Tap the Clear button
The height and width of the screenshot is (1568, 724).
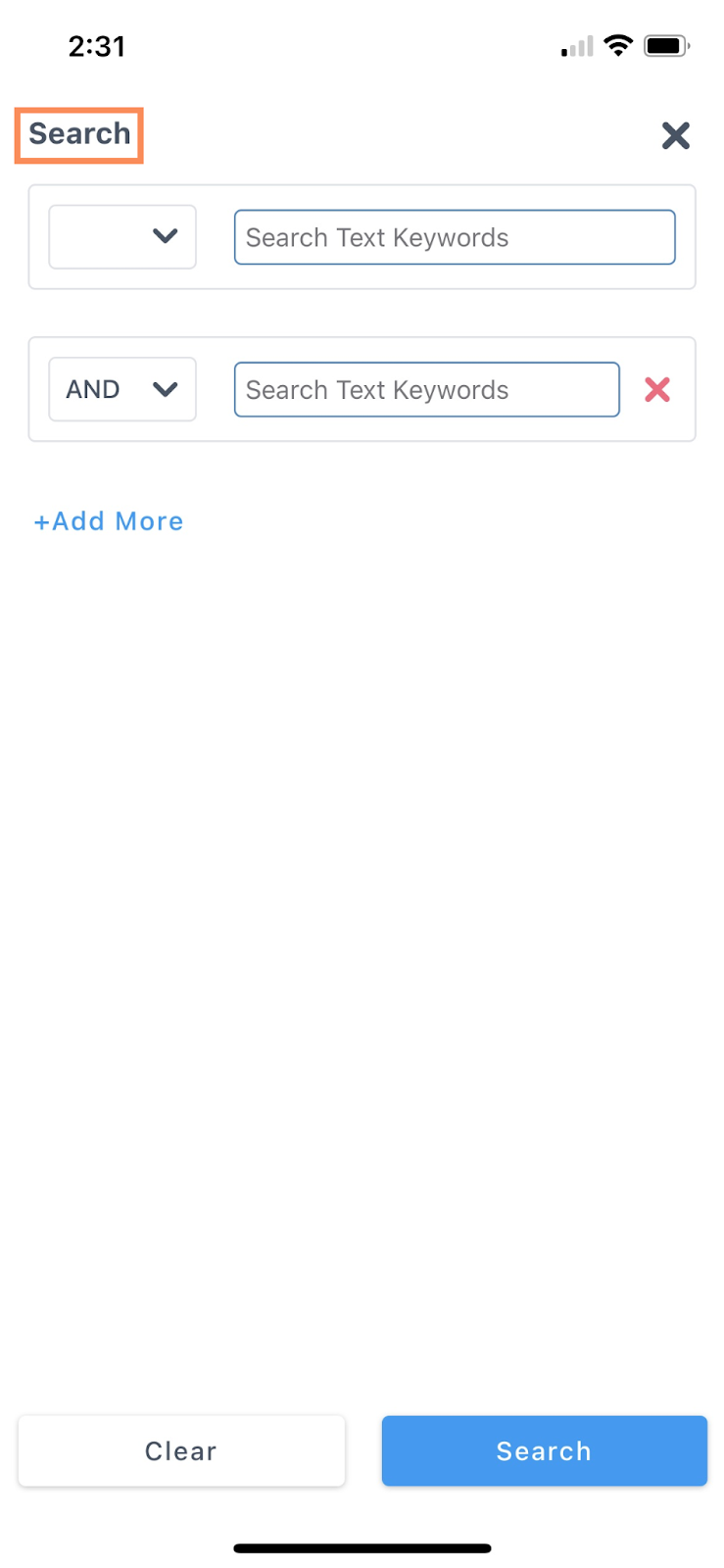181,1450
